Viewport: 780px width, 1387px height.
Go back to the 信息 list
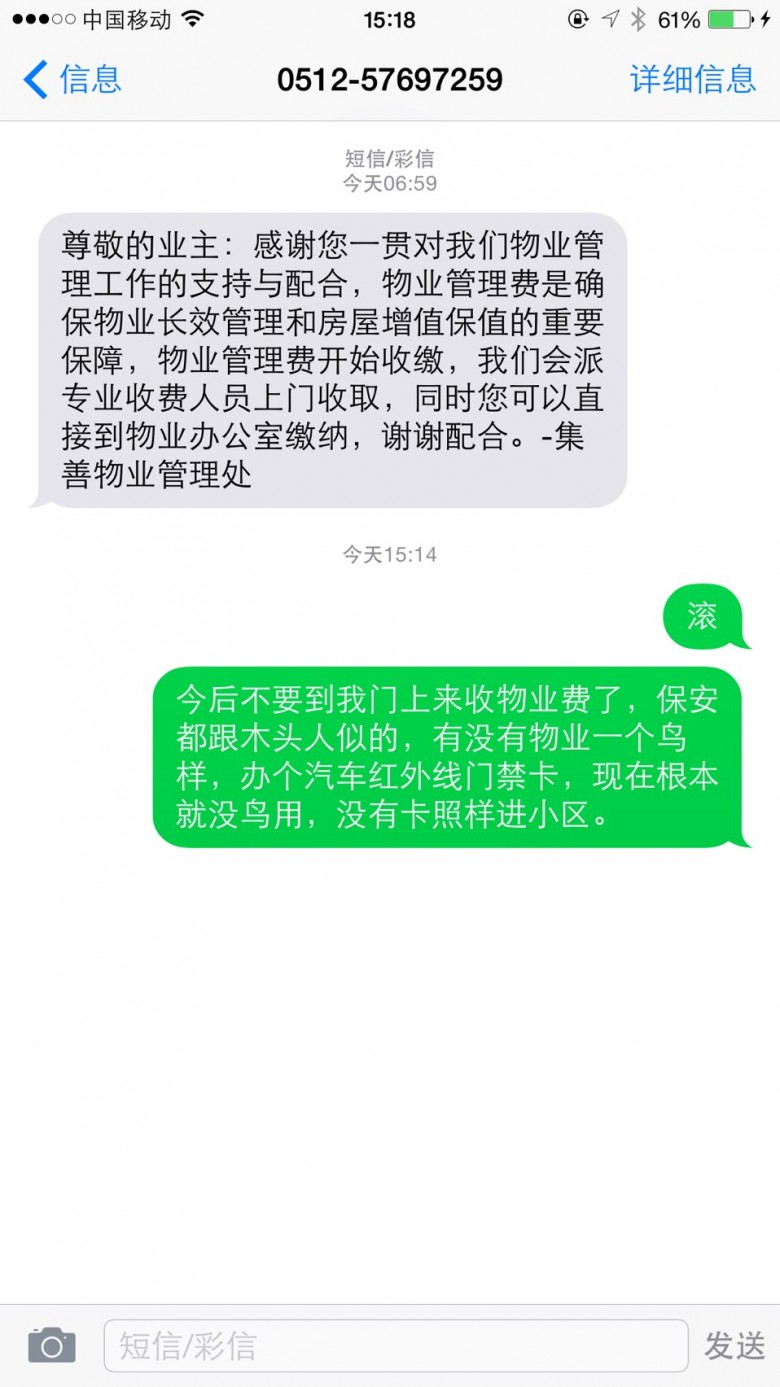tap(72, 79)
